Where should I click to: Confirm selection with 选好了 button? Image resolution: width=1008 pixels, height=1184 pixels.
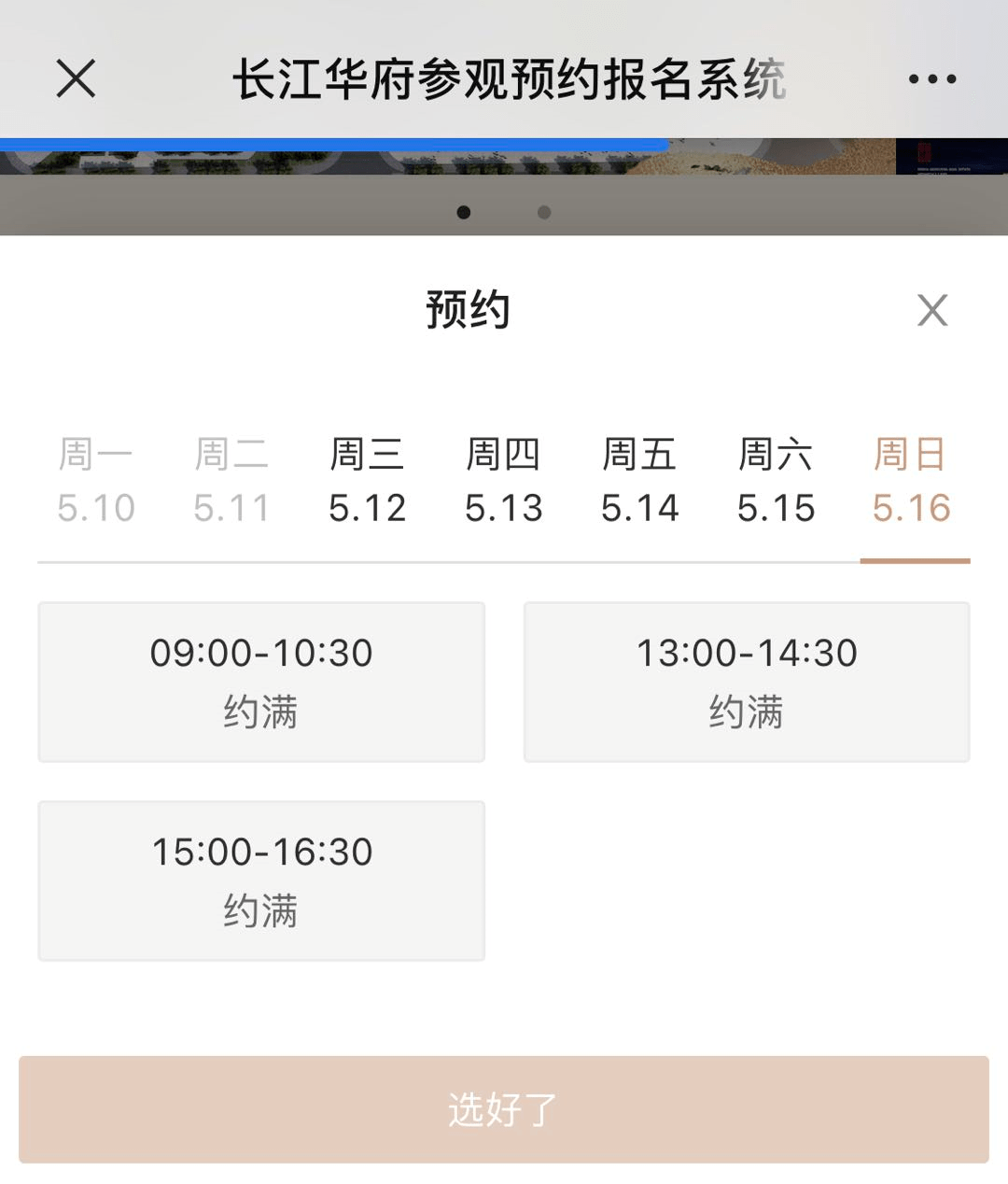pyautogui.click(x=504, y=1110)
